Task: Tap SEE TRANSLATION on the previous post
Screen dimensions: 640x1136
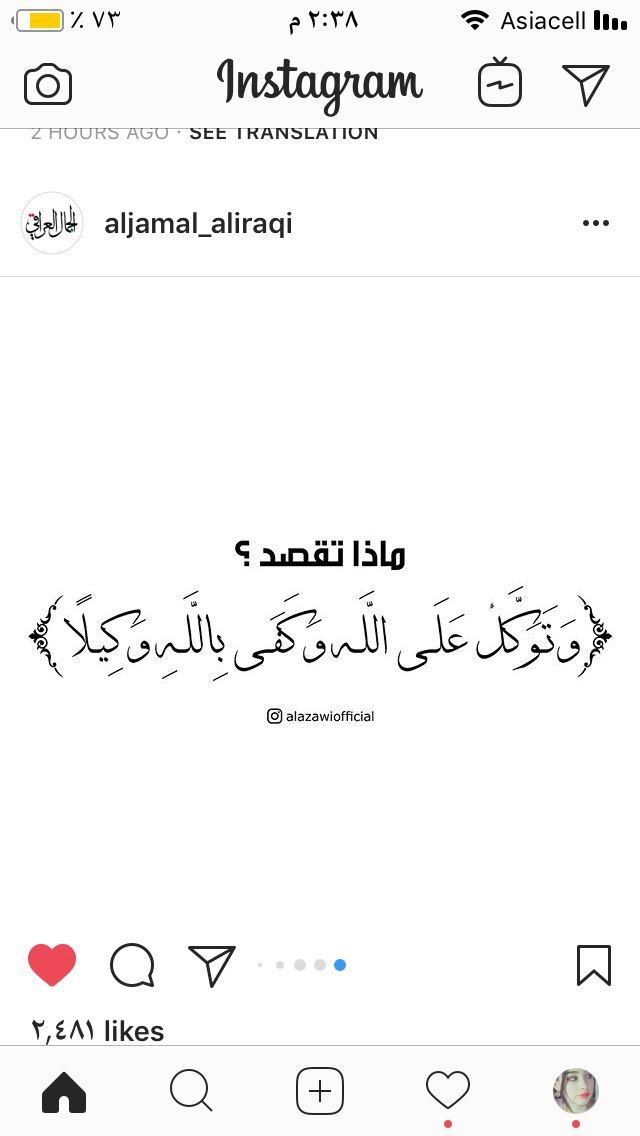Action: click(283, 133)
